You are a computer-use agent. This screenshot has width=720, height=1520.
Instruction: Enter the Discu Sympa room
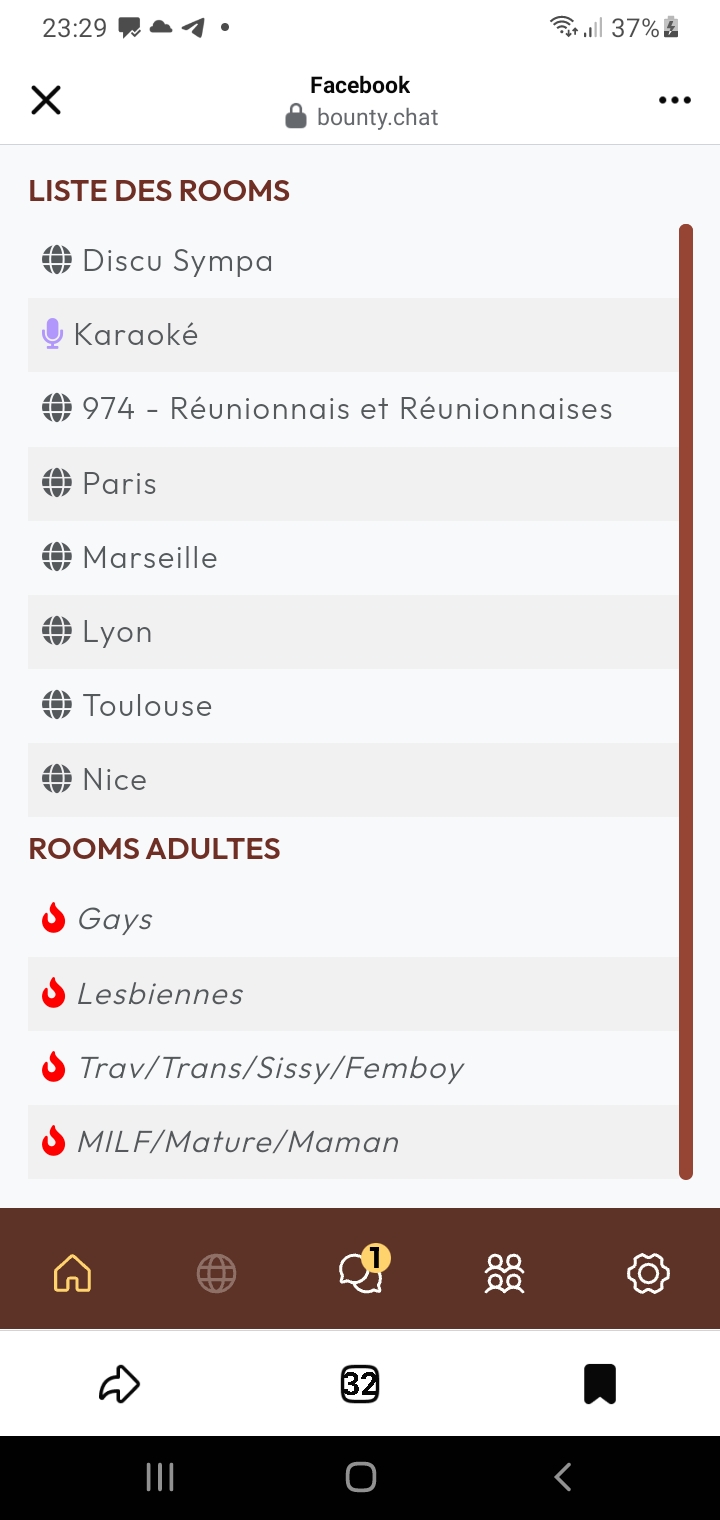click(x=353, y=261)
